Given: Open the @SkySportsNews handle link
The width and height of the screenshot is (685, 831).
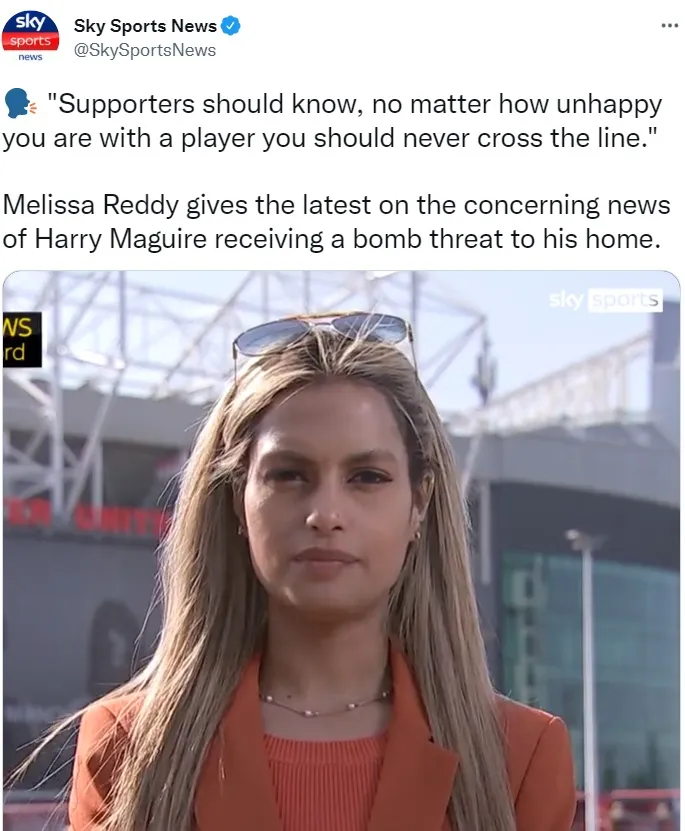Looking at the screenshot, I should pos(144,50).
